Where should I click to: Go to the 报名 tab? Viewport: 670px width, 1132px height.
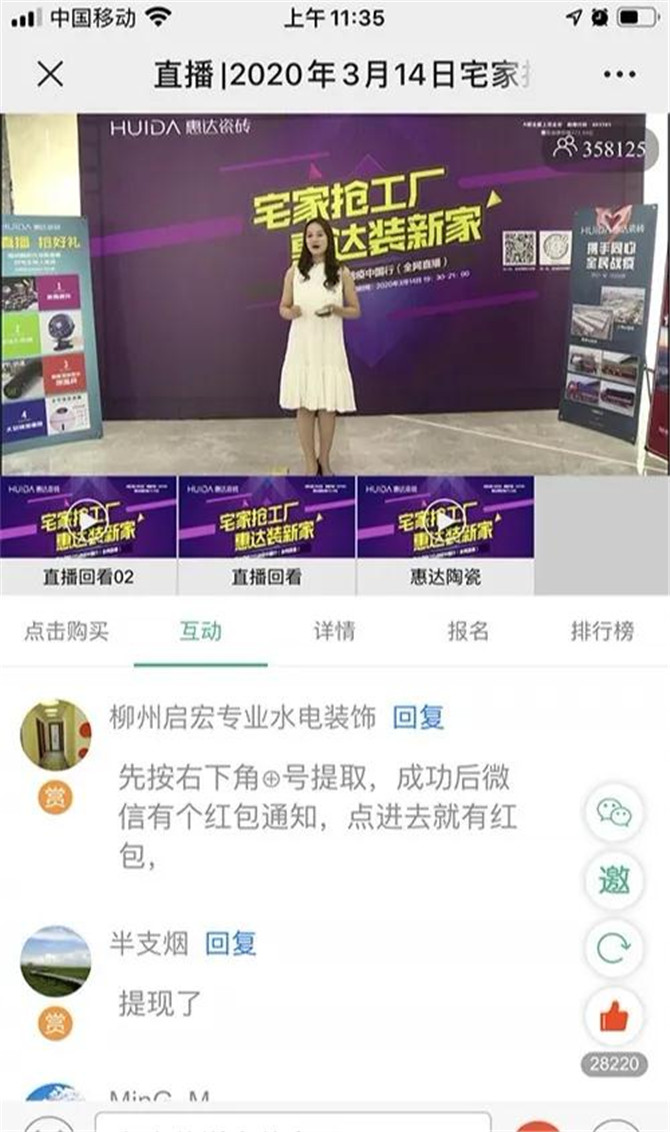click(469, 631)
